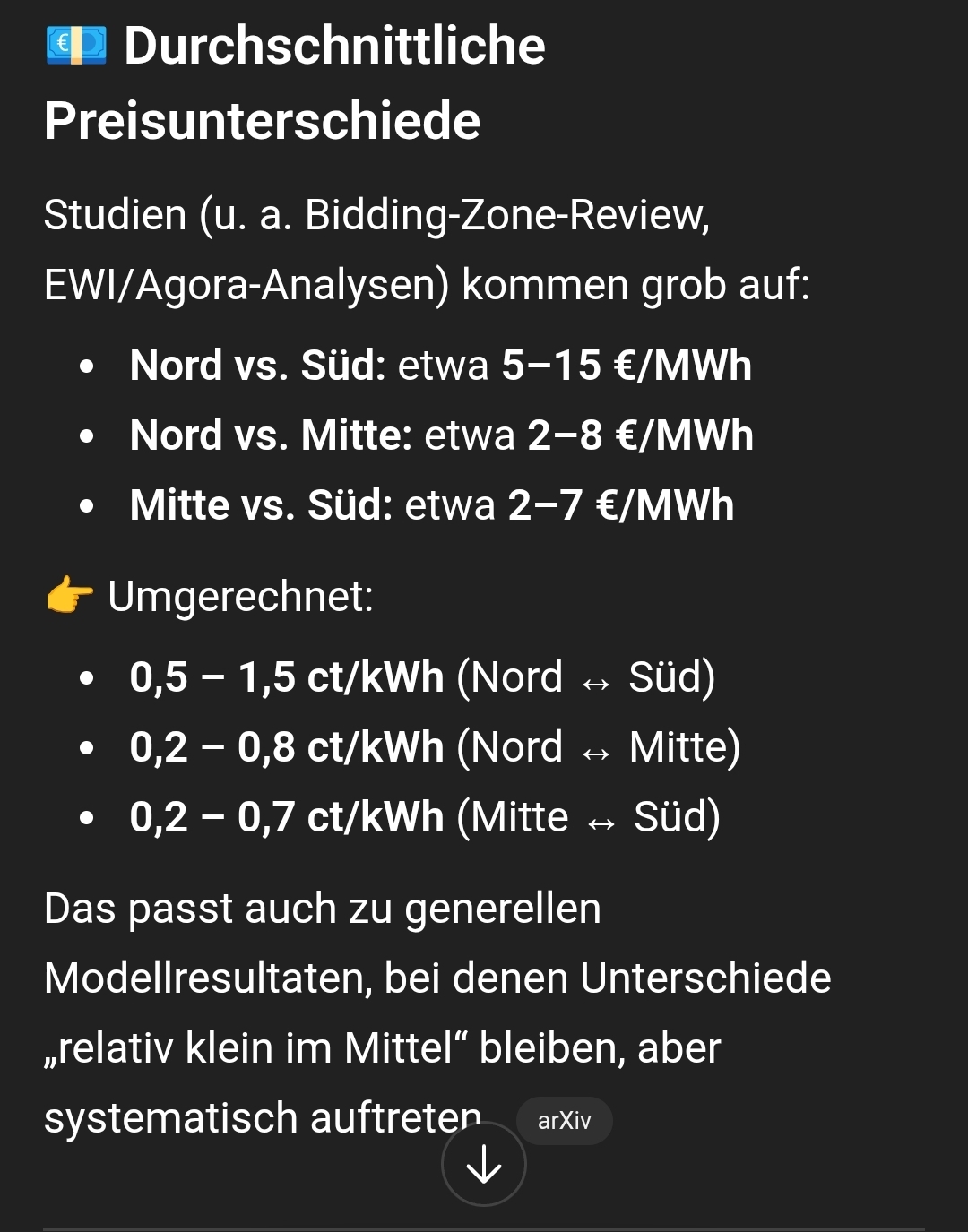Tap the euro symbol on the banknote emoji

click(59, 42)
